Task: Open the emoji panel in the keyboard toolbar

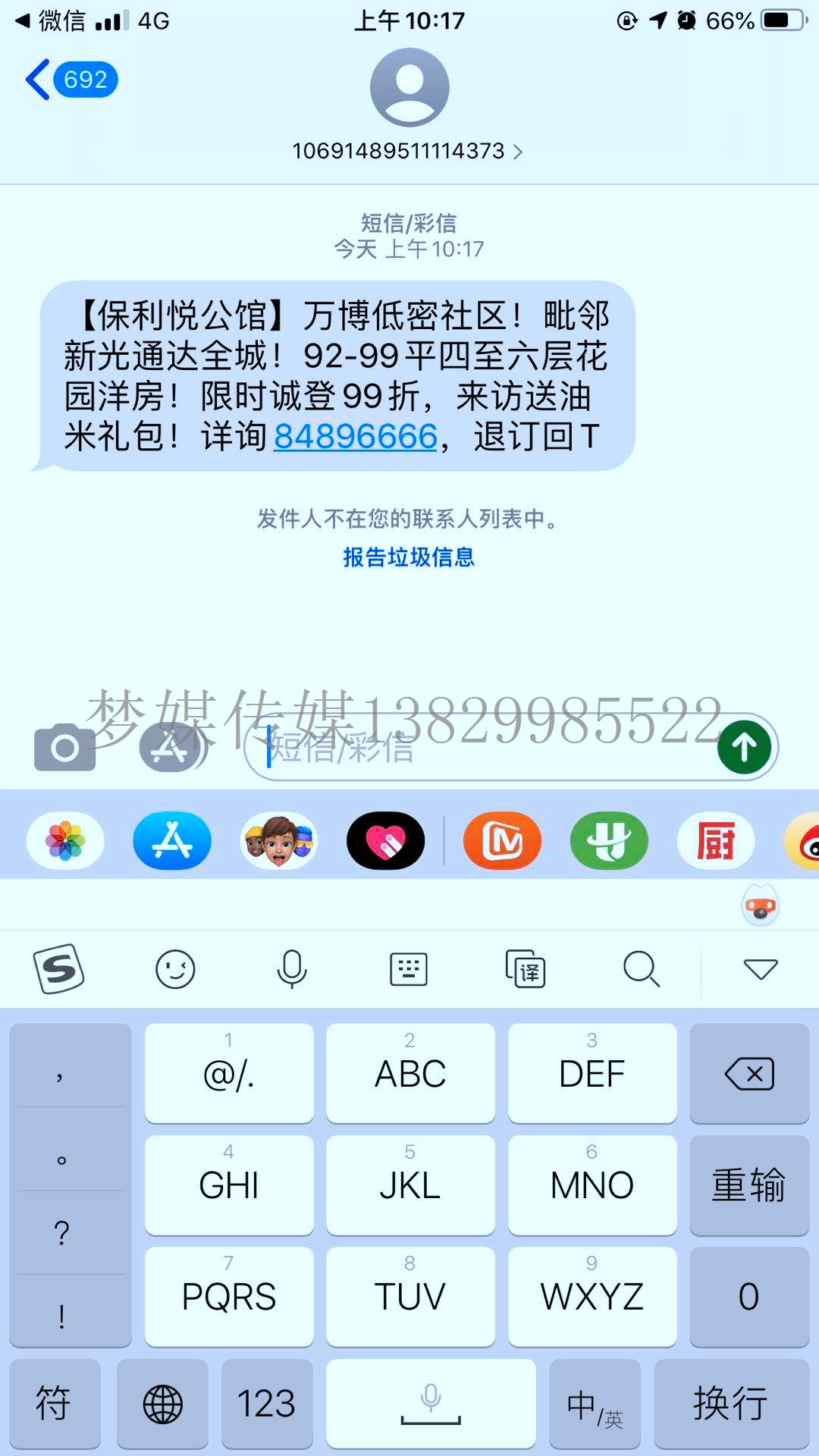Action: pyautogui.click(x=175, y=969)
